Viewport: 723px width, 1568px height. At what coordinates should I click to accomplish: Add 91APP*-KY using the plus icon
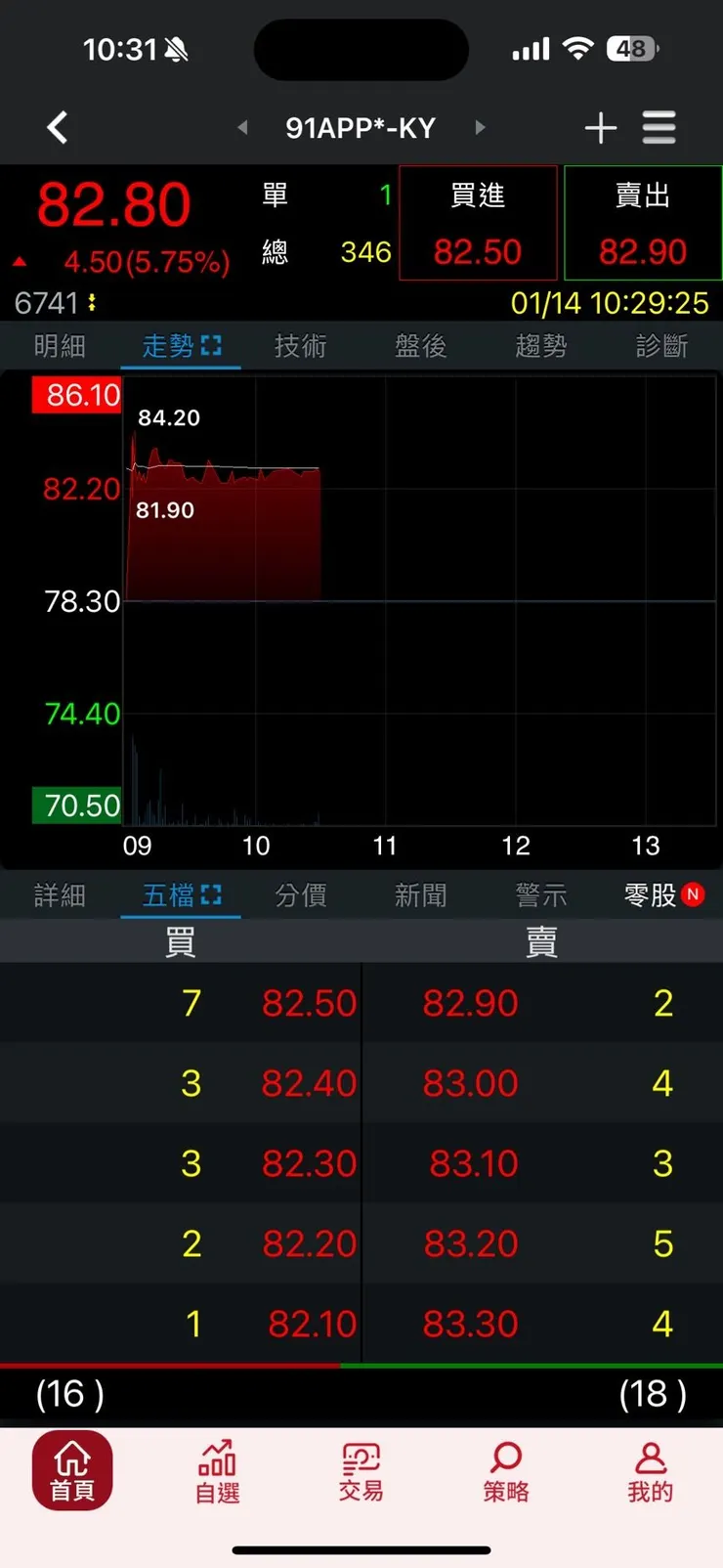pyautogui.click(x=600, y=127)
